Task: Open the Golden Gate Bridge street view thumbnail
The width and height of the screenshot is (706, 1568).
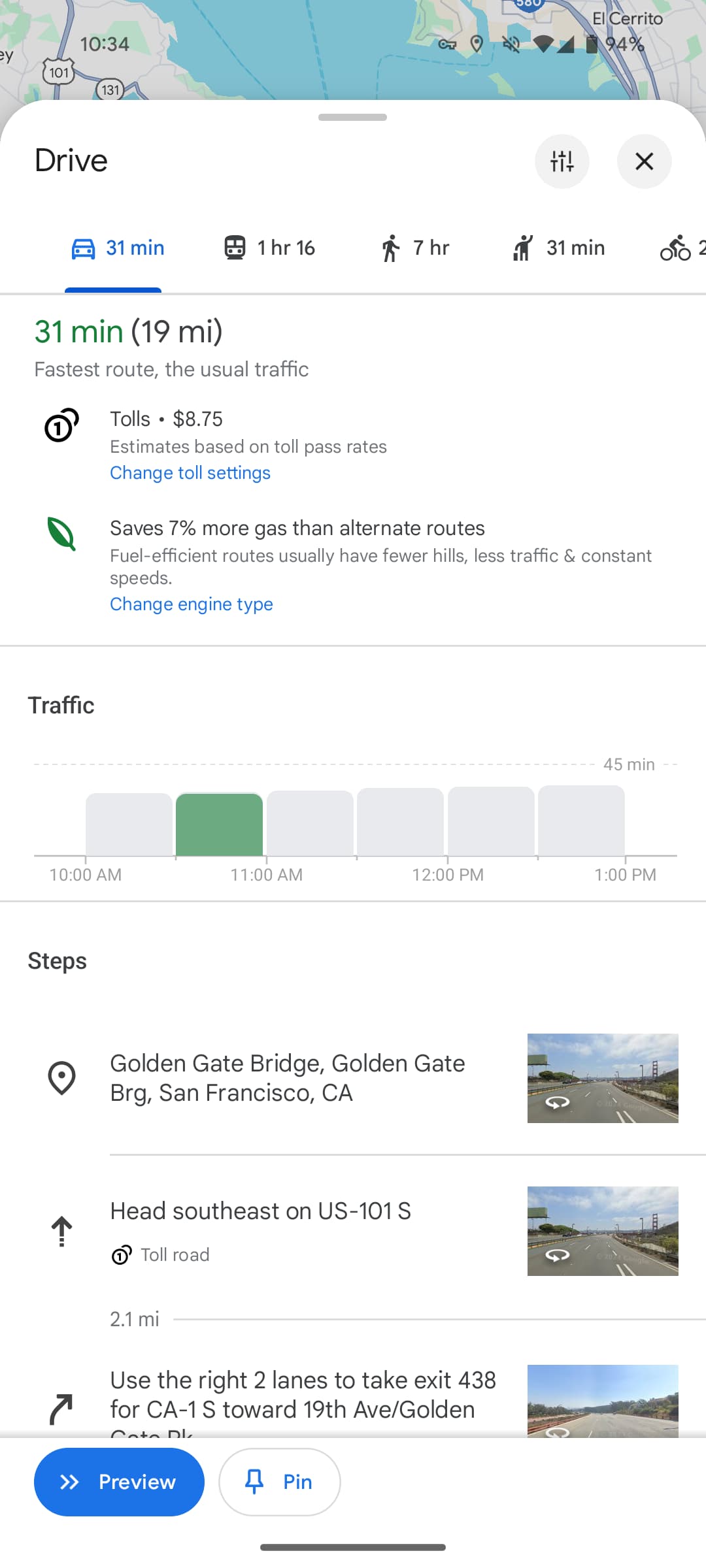Action: click(x=602, y=1077)
